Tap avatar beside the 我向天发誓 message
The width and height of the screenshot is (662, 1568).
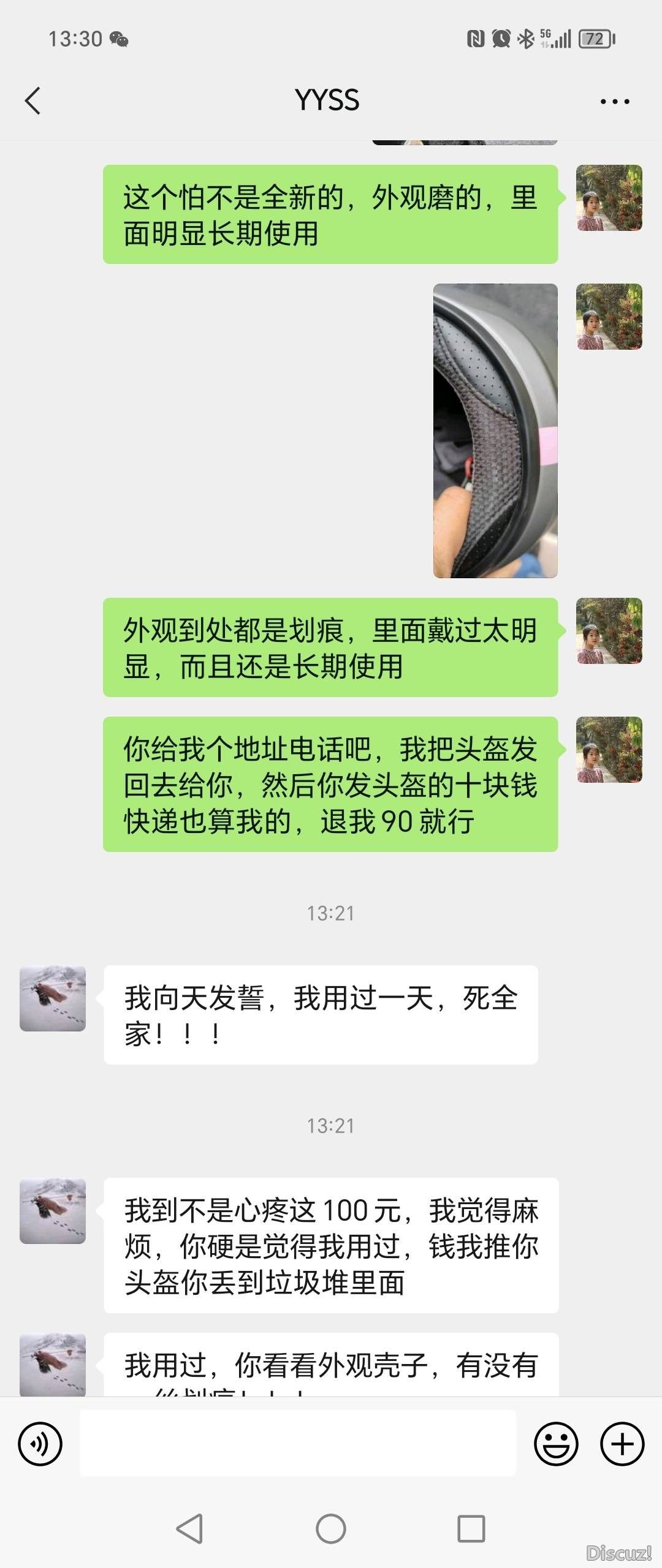(x=53, y=998)
